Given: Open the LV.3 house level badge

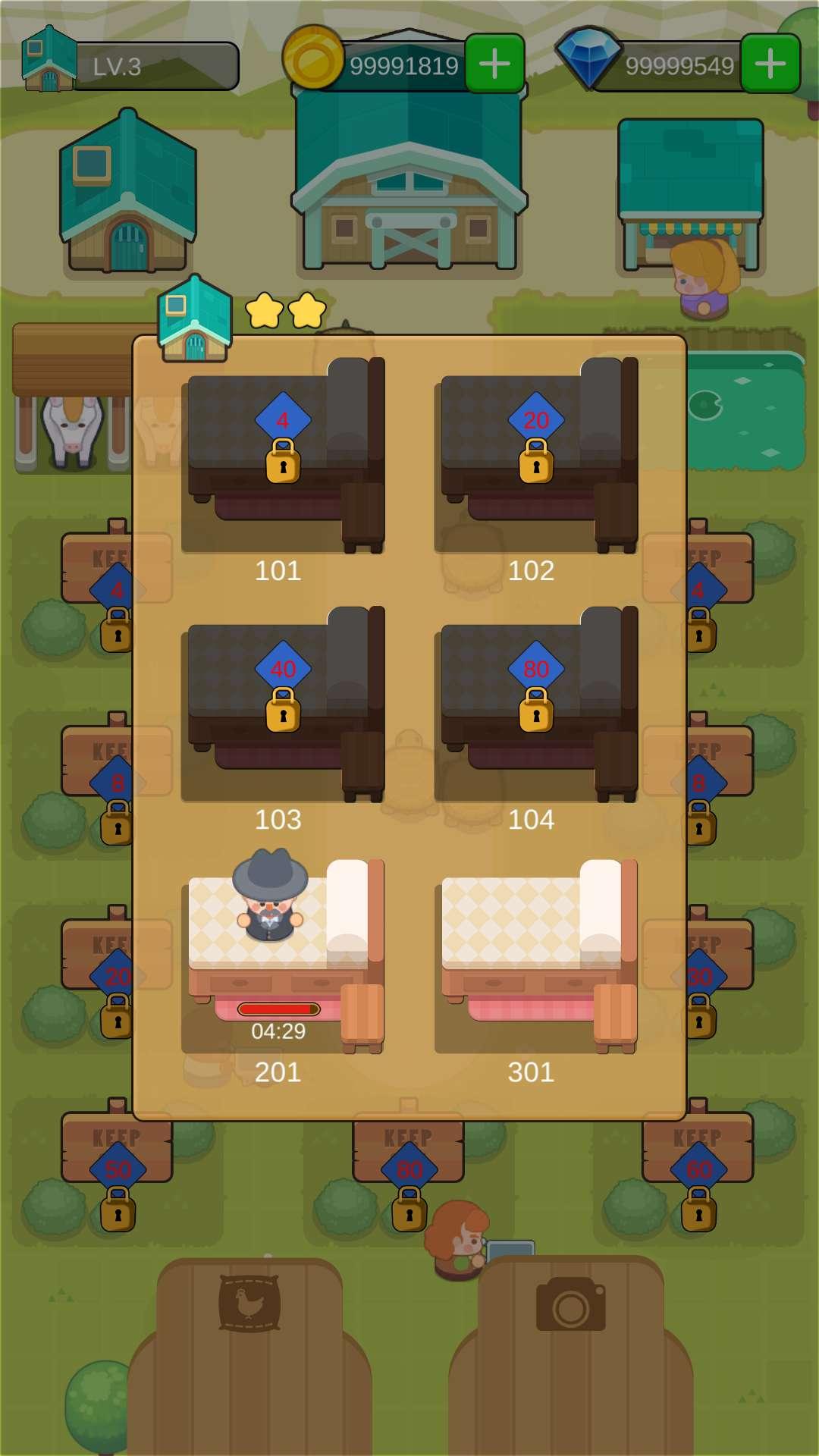Looking at the screenshot, I should point(130,66).
